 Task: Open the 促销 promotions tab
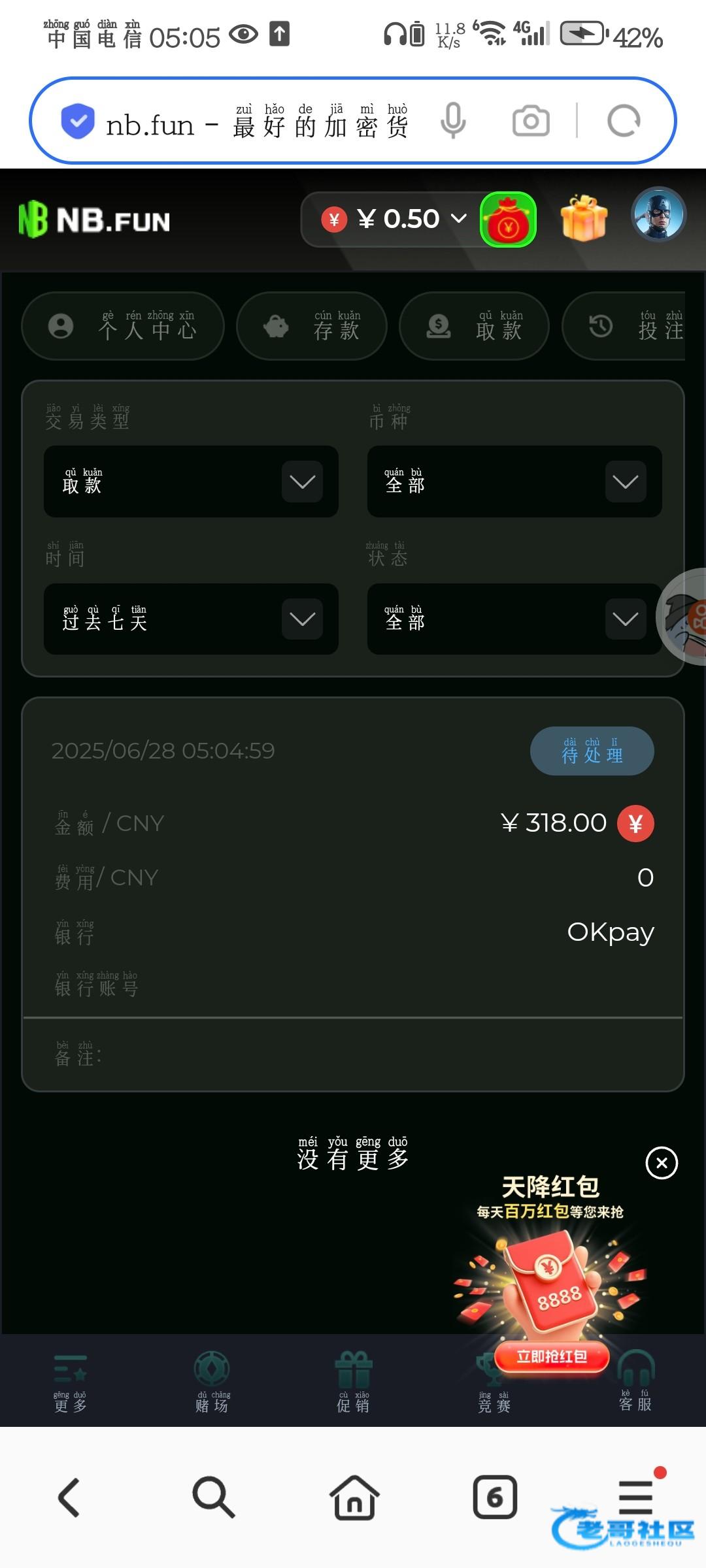click(x=353, y=1382)
